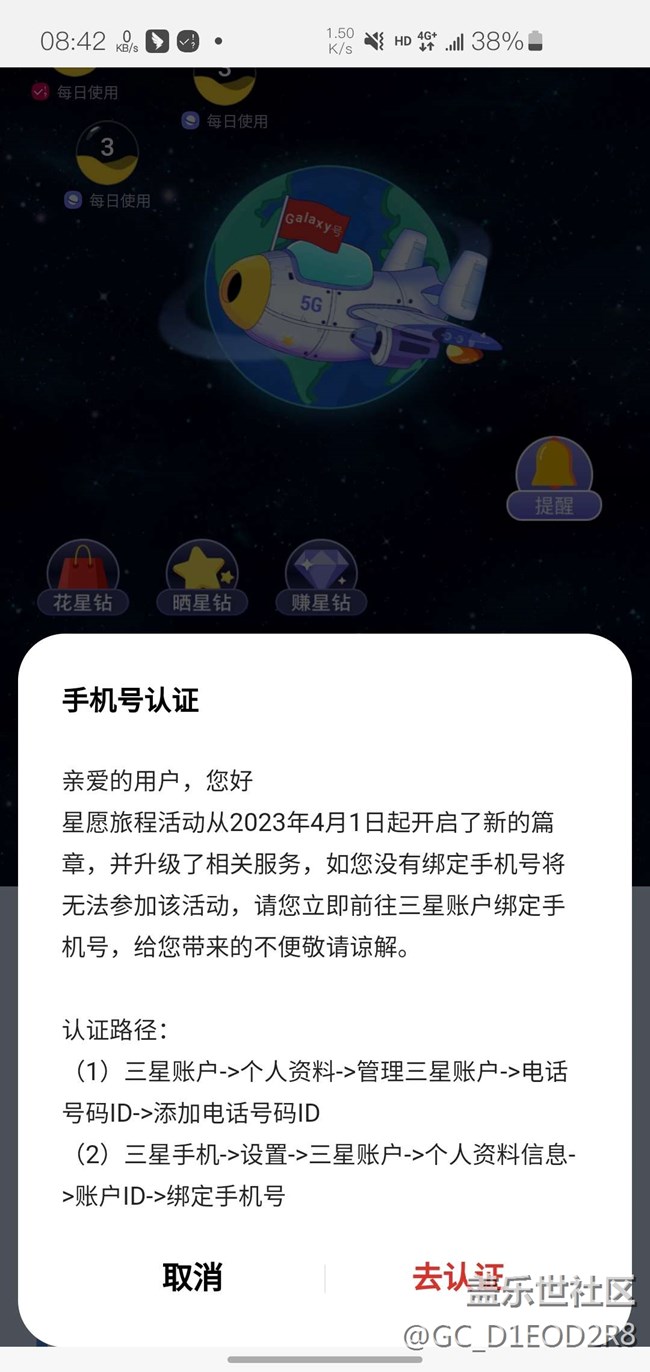Open 赚星钻 to earn diamonds

tap(320, 577)
